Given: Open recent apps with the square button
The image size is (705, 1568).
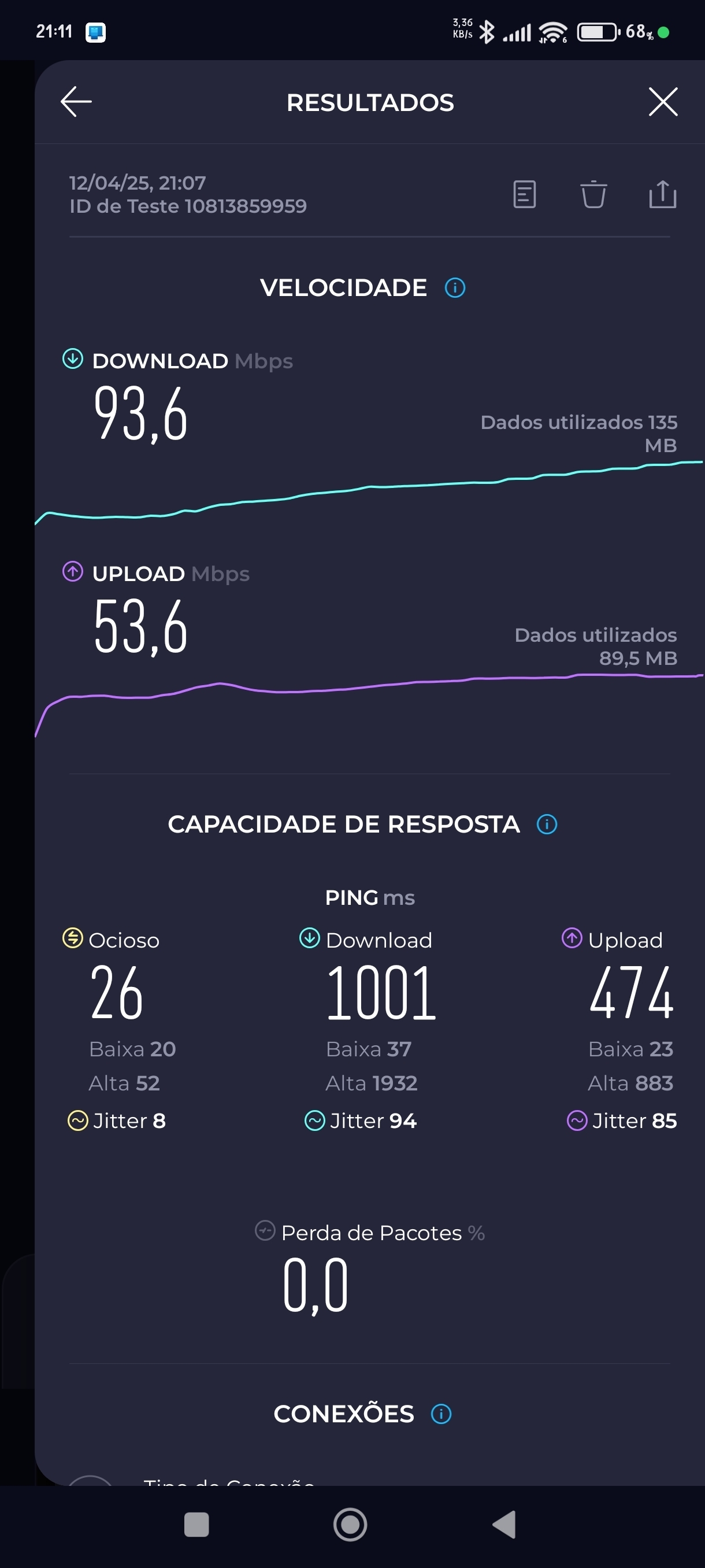Looking at the screenshot, I should point(196,1525).
